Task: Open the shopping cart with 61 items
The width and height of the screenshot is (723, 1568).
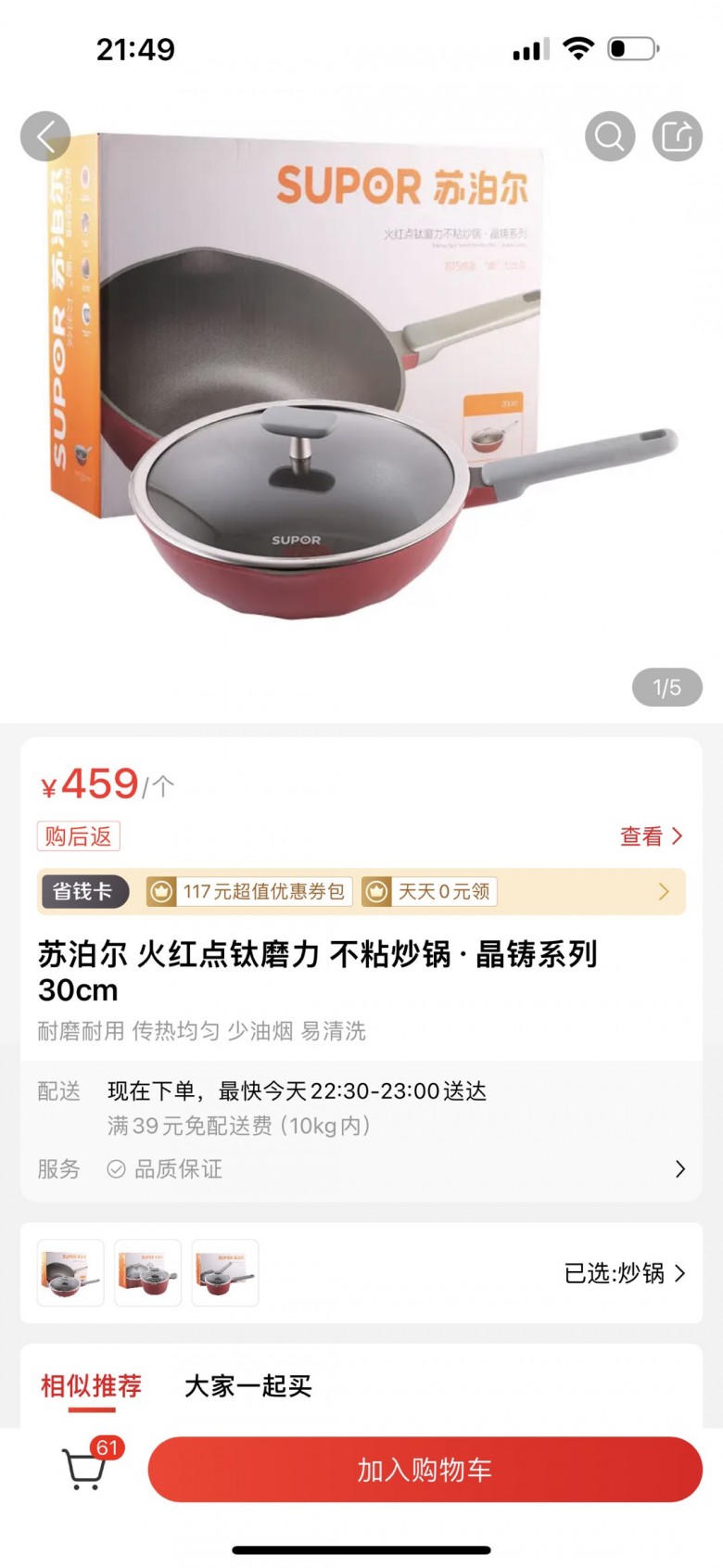Action: [x=85, y=1468]
